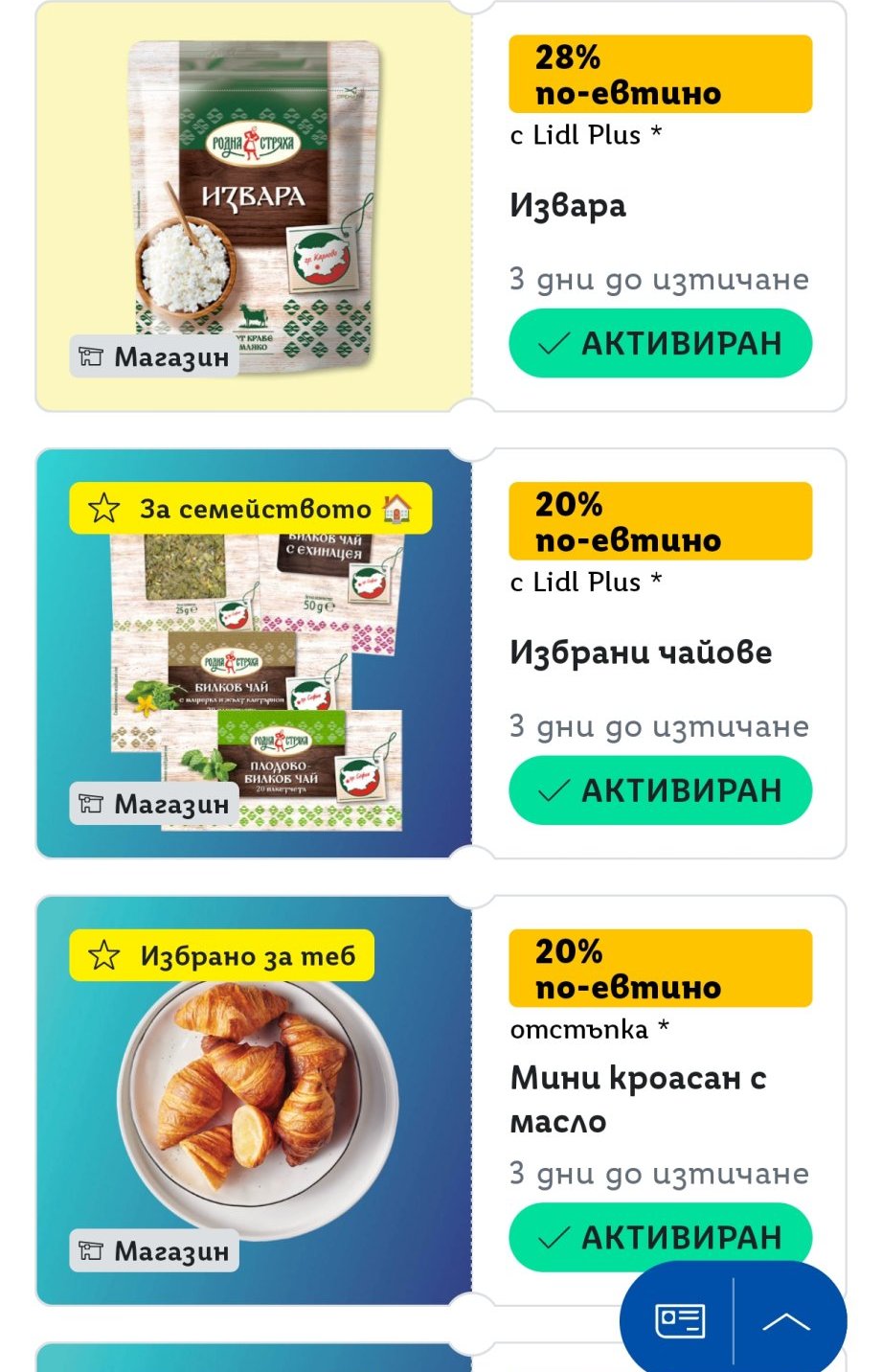Deactivate the Избрани чайове coupon
The width and height of the screenshot is (882, 1372).
[660, 790]
